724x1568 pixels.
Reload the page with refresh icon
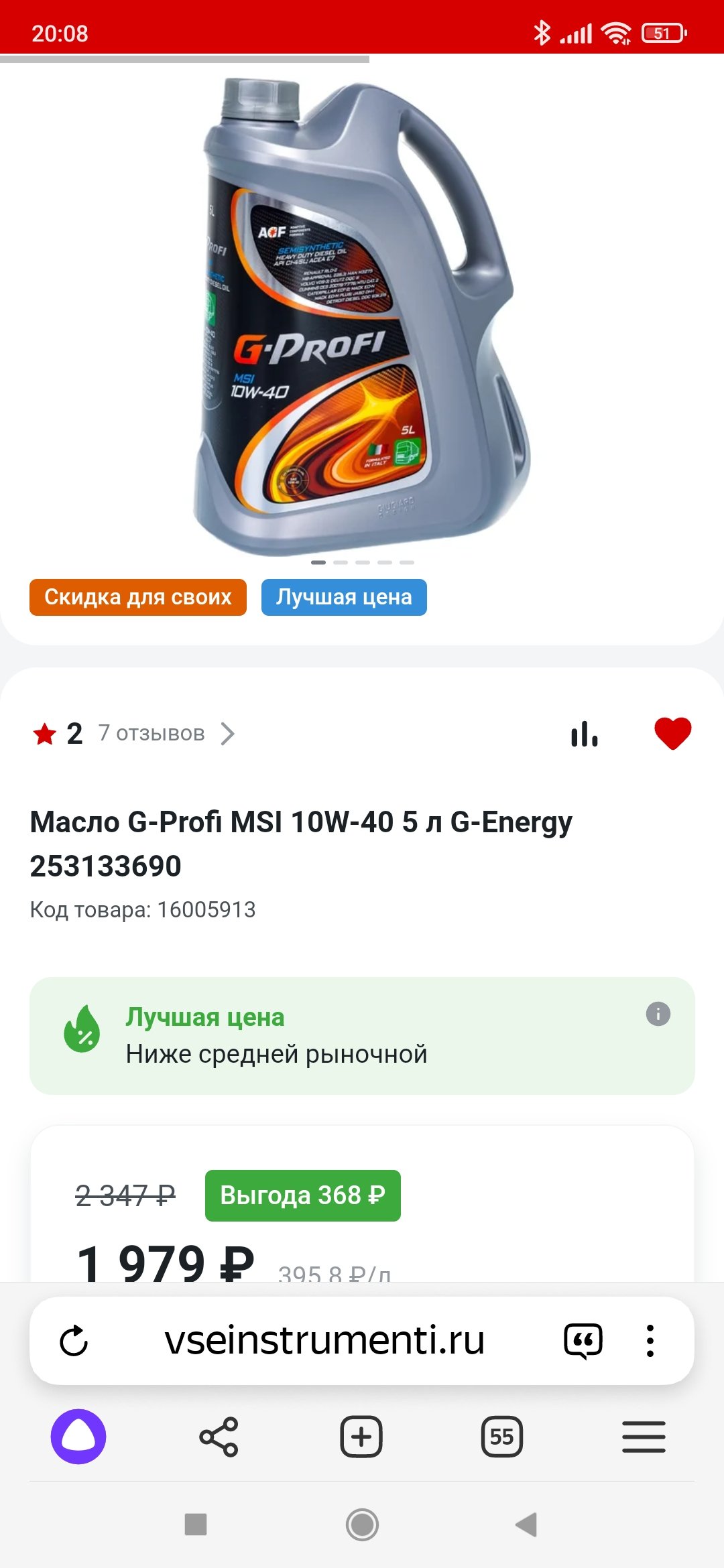(74, 1341)
